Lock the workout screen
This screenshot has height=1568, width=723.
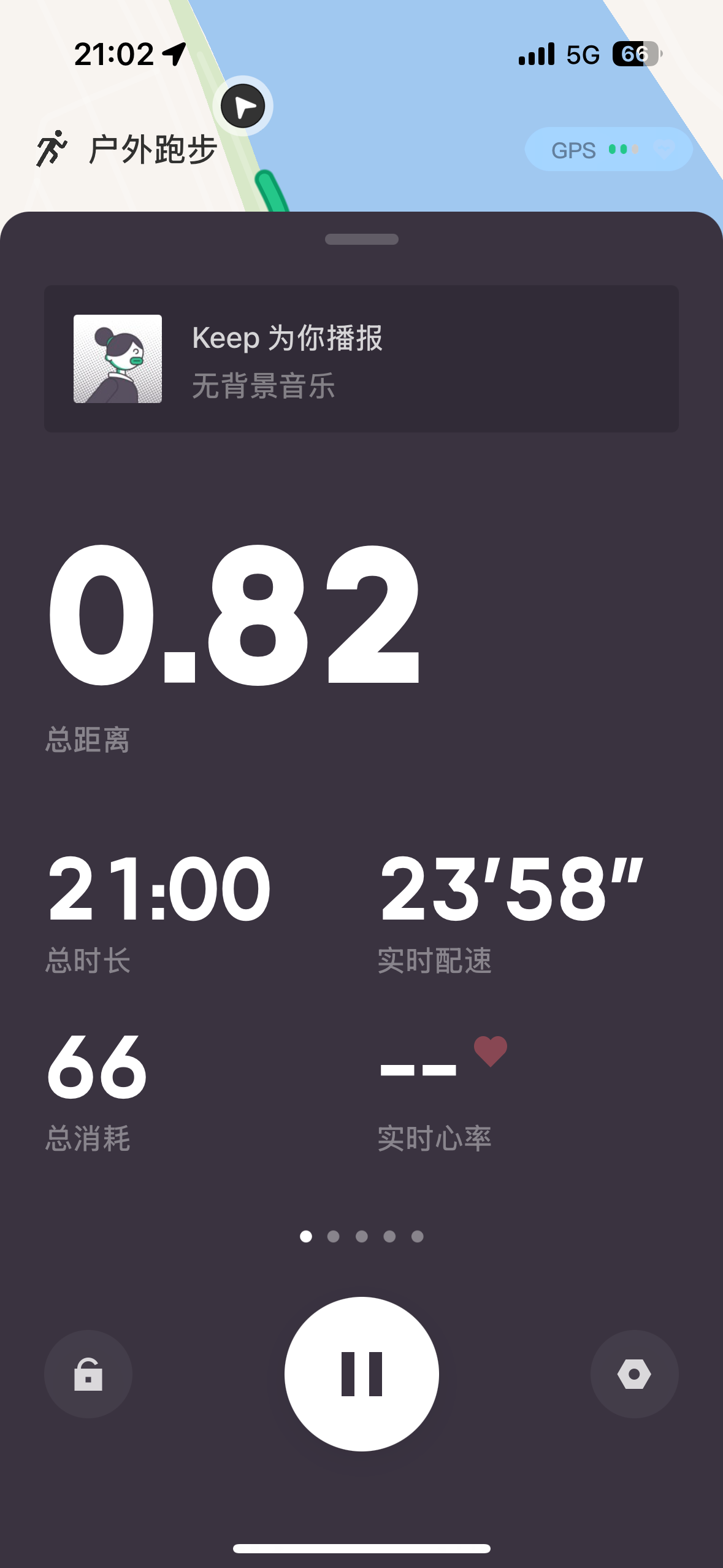(x=88, y=1374)
